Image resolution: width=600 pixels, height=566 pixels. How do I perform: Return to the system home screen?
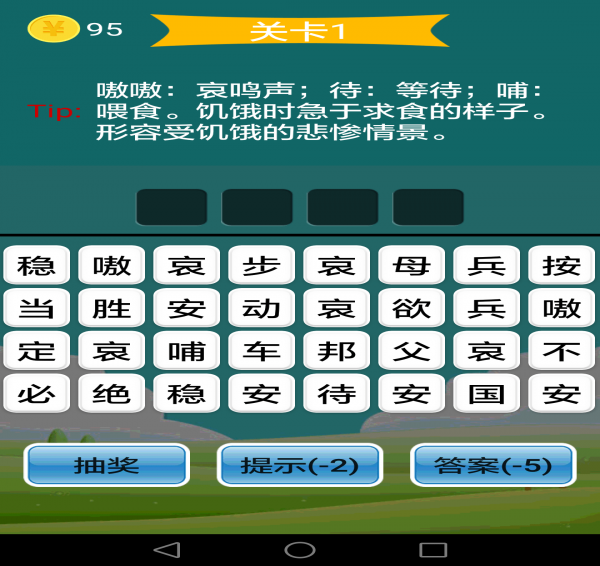[x=300, y=549]
